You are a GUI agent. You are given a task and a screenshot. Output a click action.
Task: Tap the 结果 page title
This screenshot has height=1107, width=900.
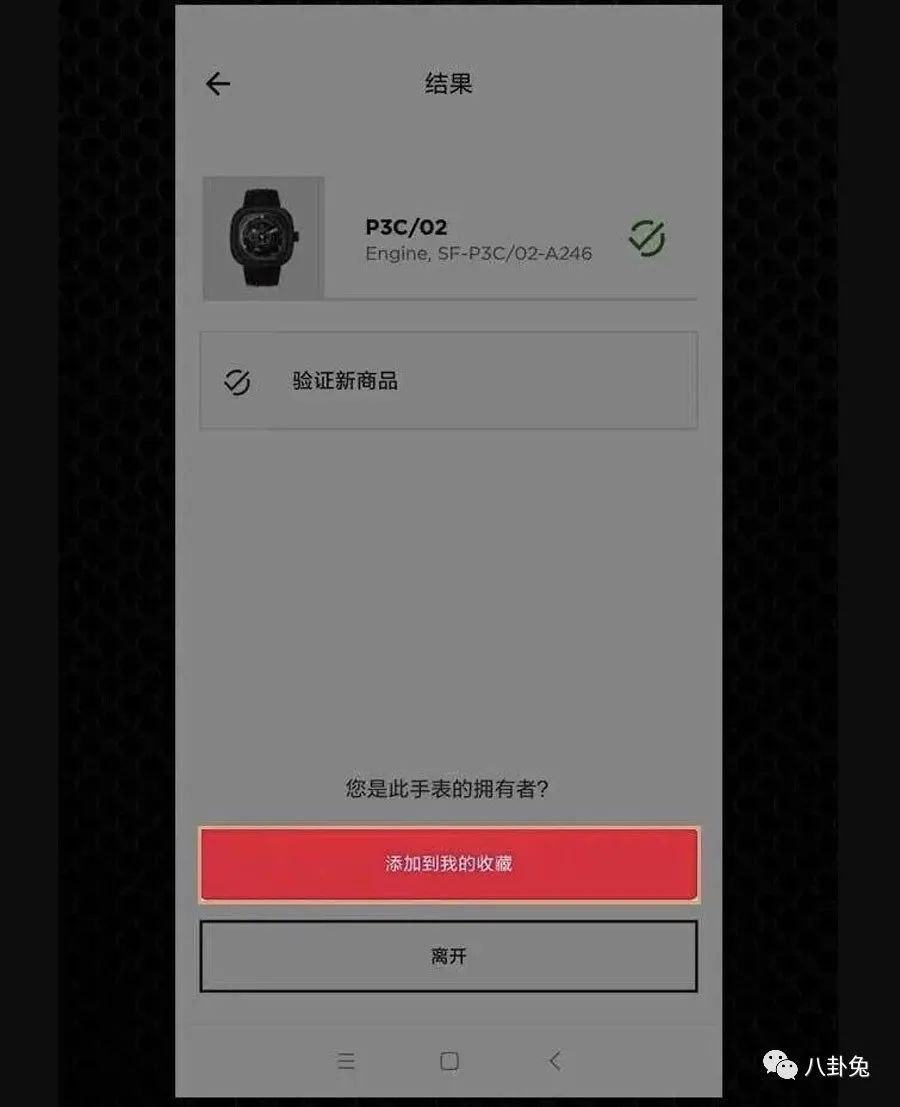(449, 84)
